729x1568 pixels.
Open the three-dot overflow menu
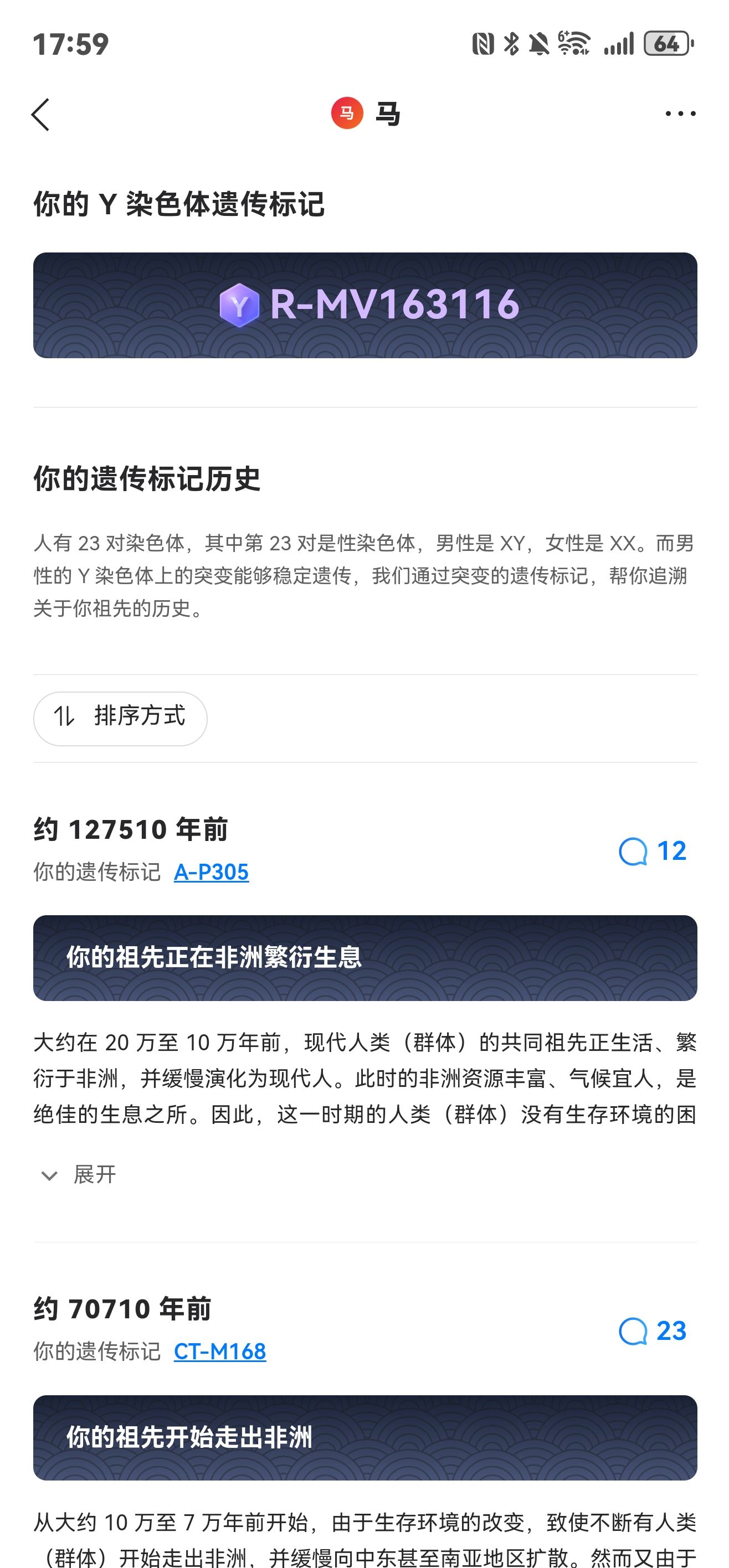coord(680,114)
